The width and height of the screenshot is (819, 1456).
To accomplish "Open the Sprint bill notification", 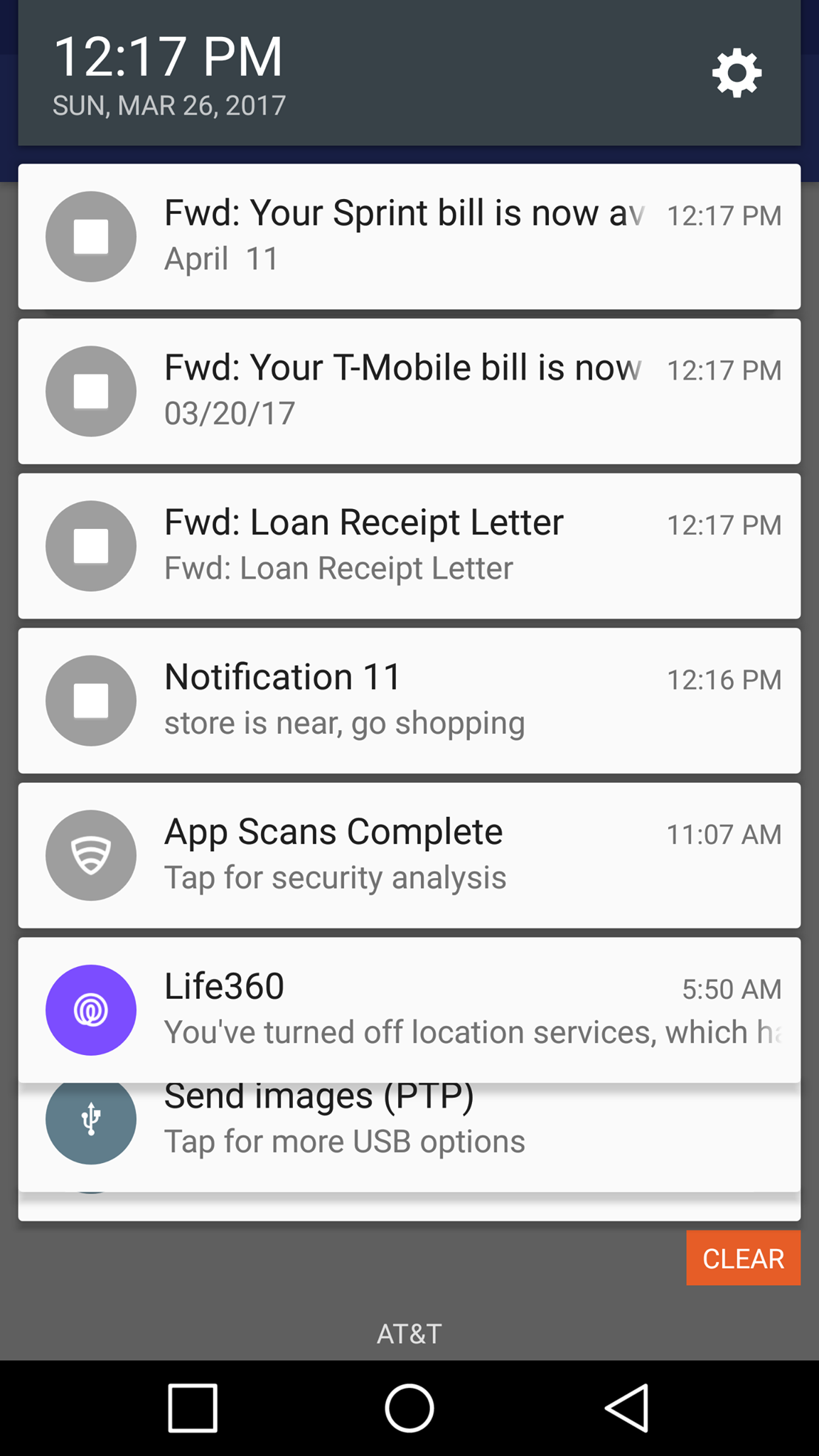I will 409,236.
